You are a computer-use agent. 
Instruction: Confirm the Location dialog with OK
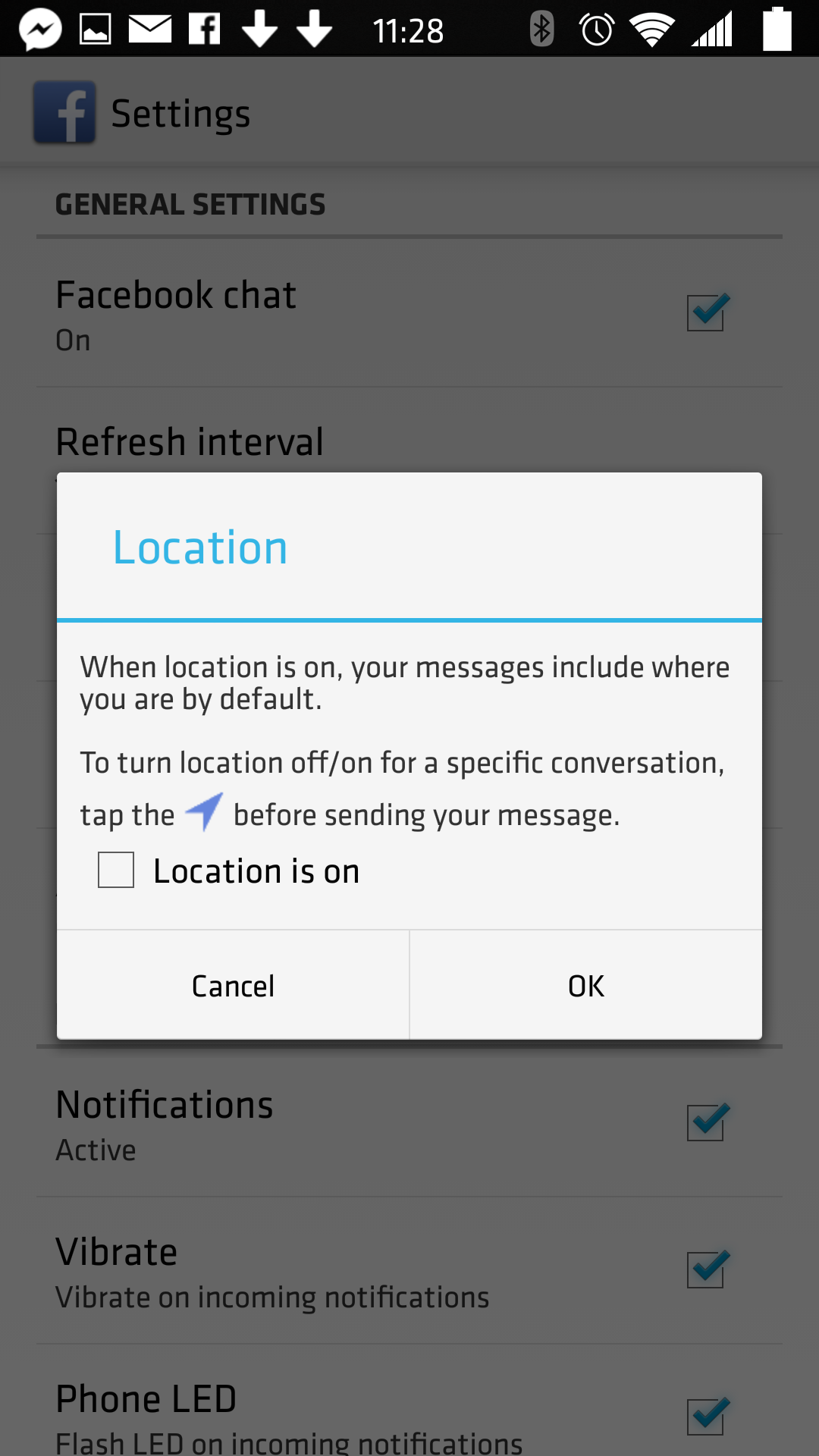click(x=586, y=985)
